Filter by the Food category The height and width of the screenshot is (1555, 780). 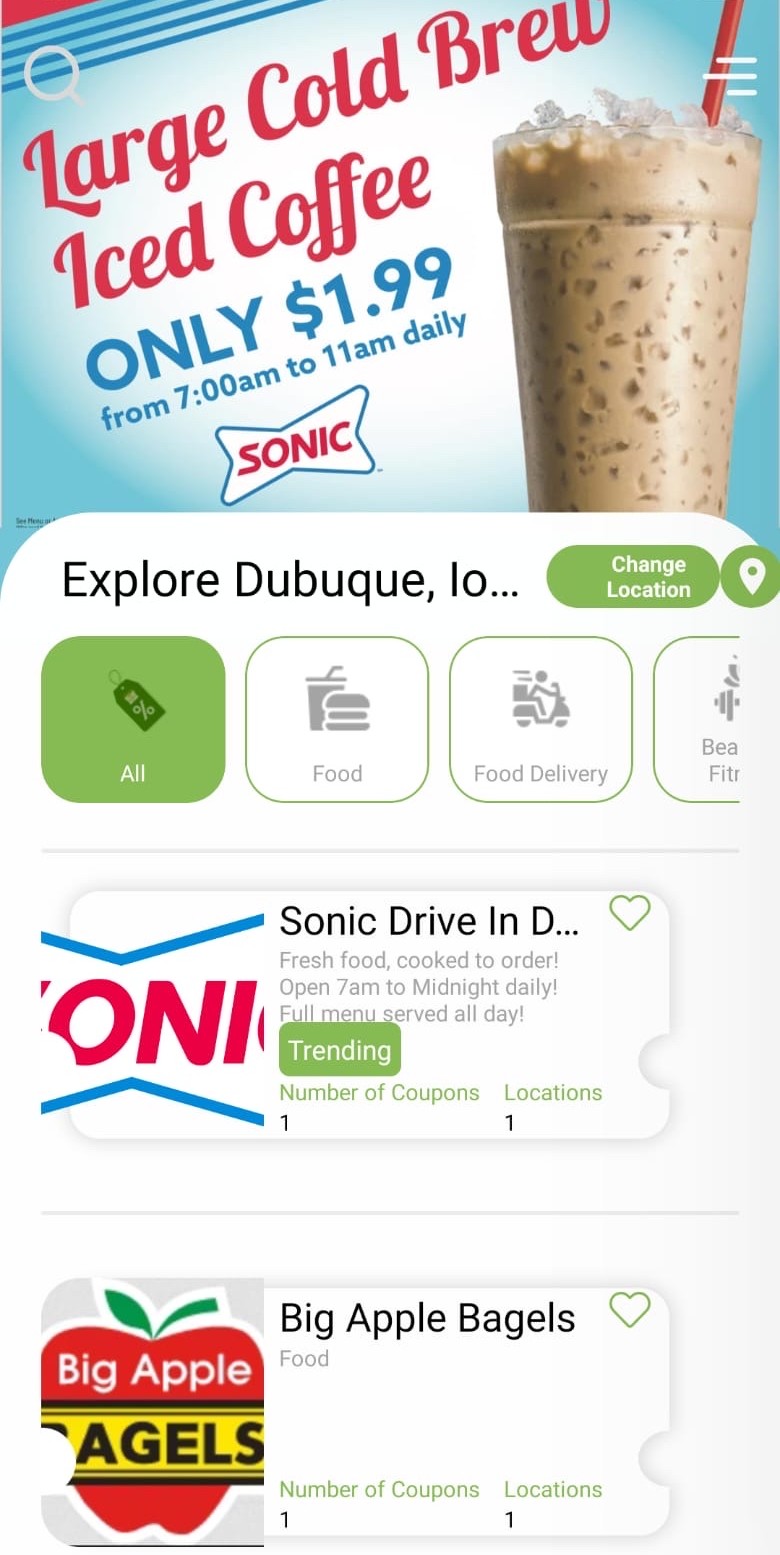click(x=337, y=719)
